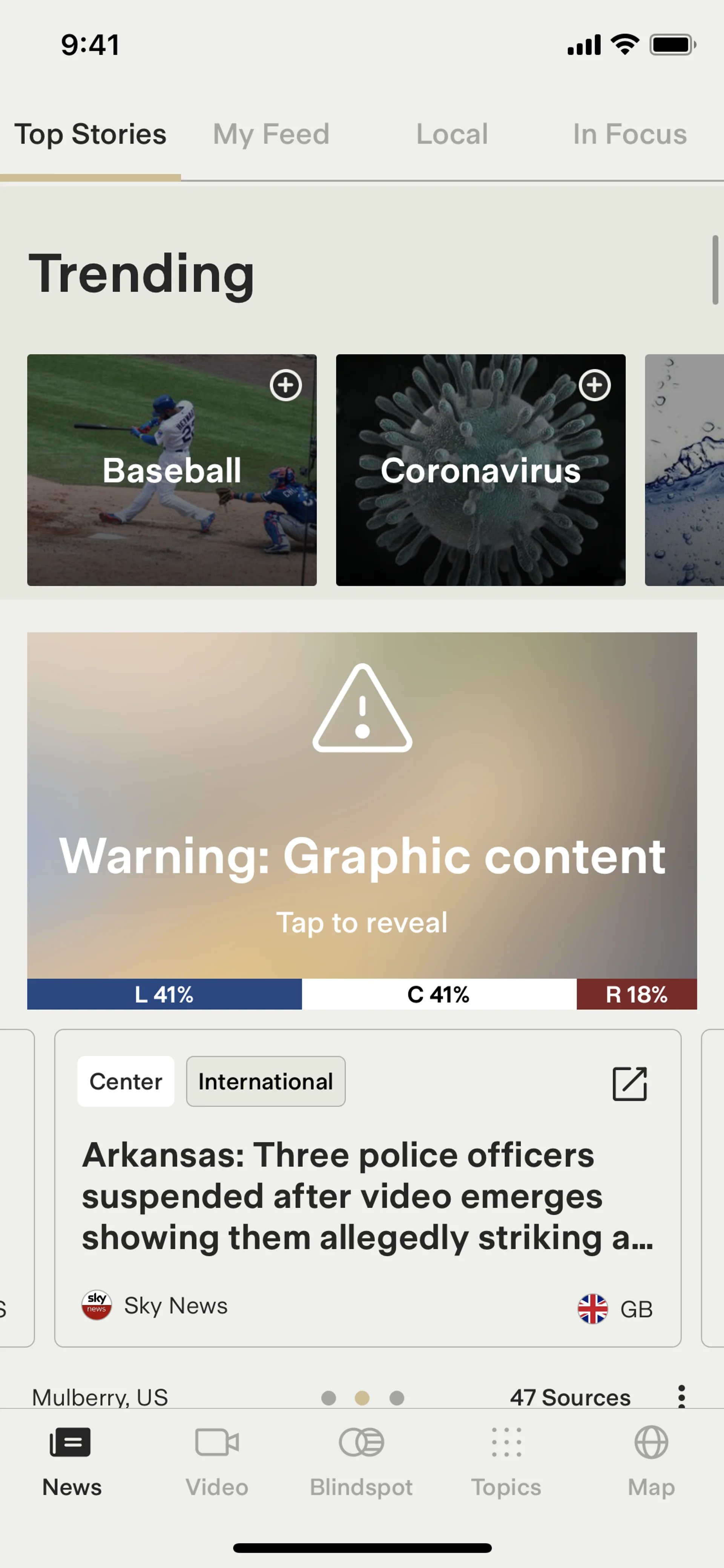
Task: Tap the International chip
Action: click(265, 1082)
